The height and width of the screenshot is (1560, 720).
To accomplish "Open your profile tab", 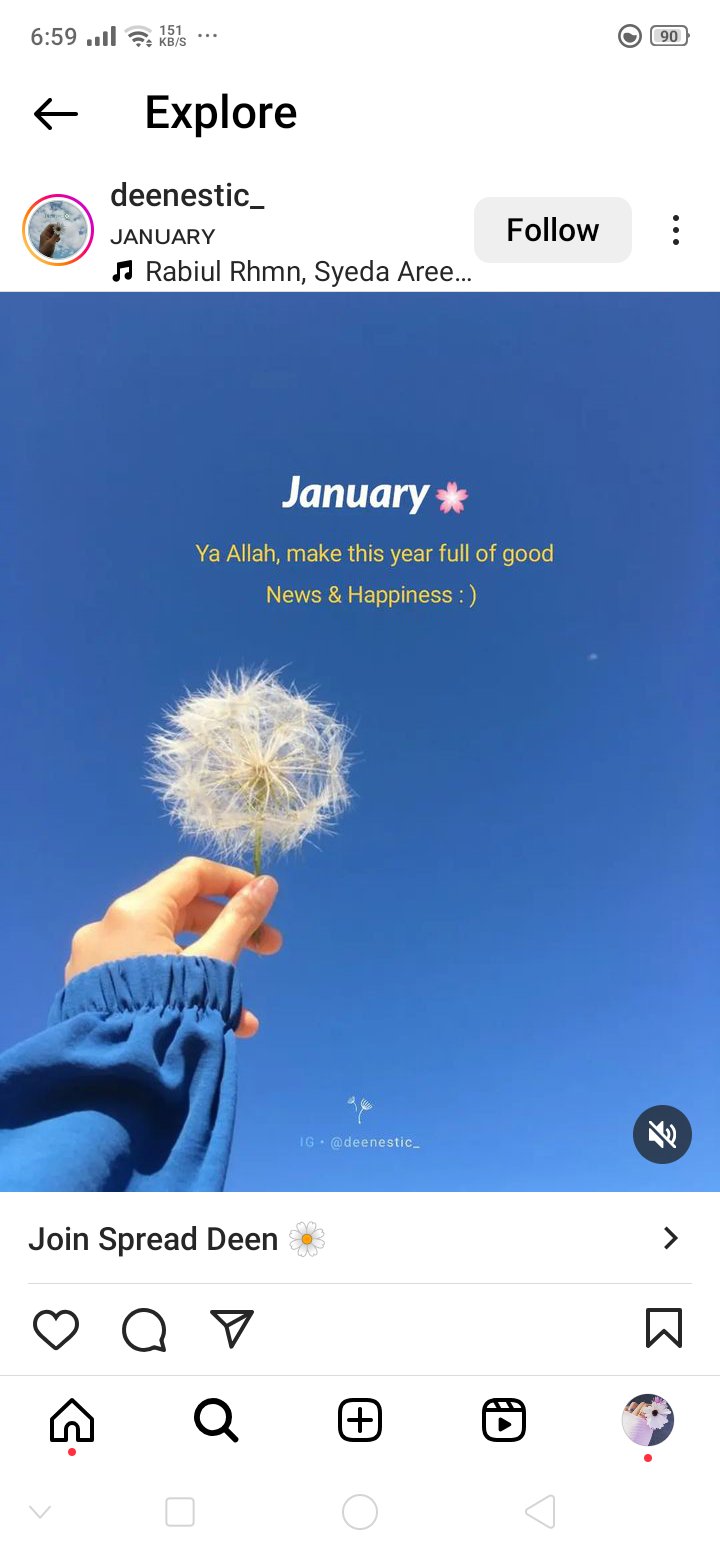I will pyautogui.click(x=648, y=1420).
